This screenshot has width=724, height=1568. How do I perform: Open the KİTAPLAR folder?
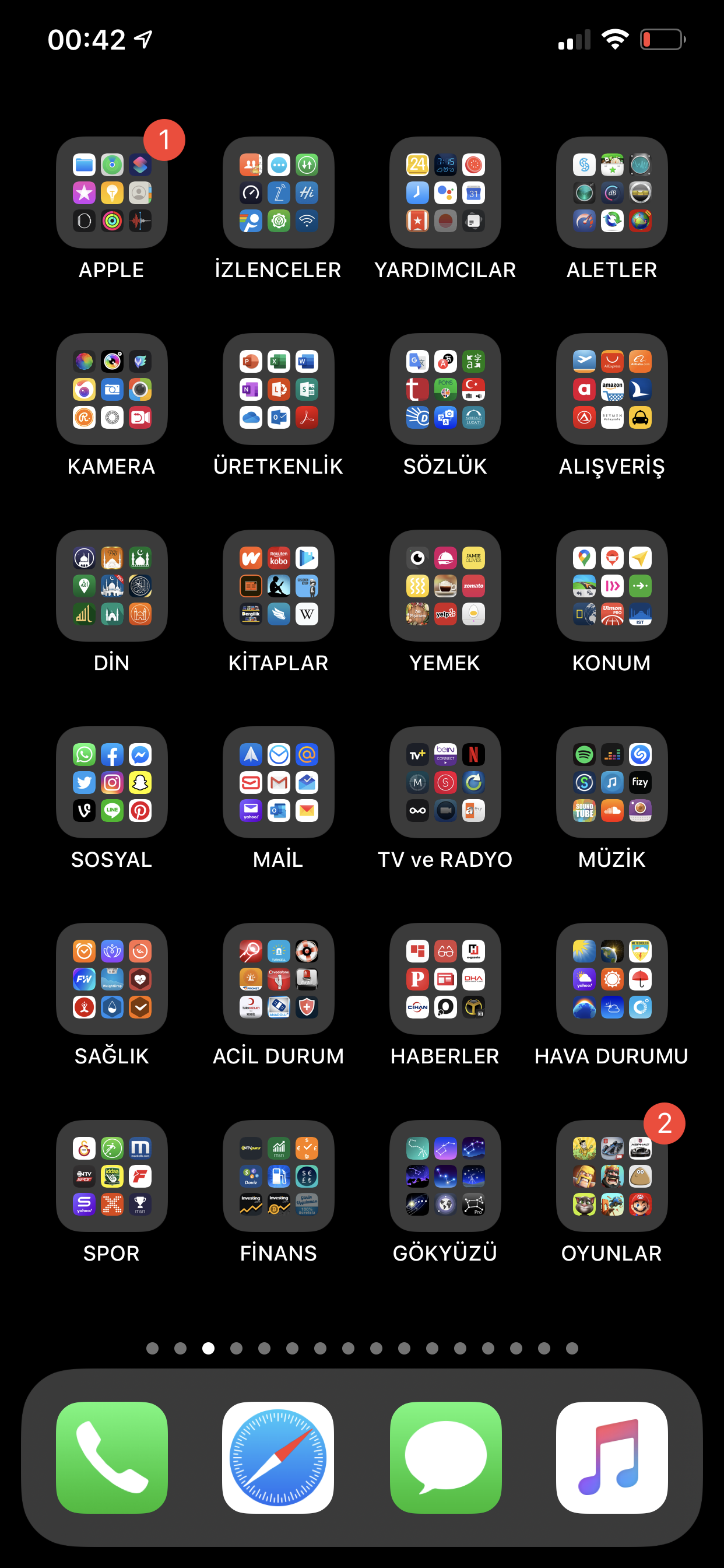(278, 586)
